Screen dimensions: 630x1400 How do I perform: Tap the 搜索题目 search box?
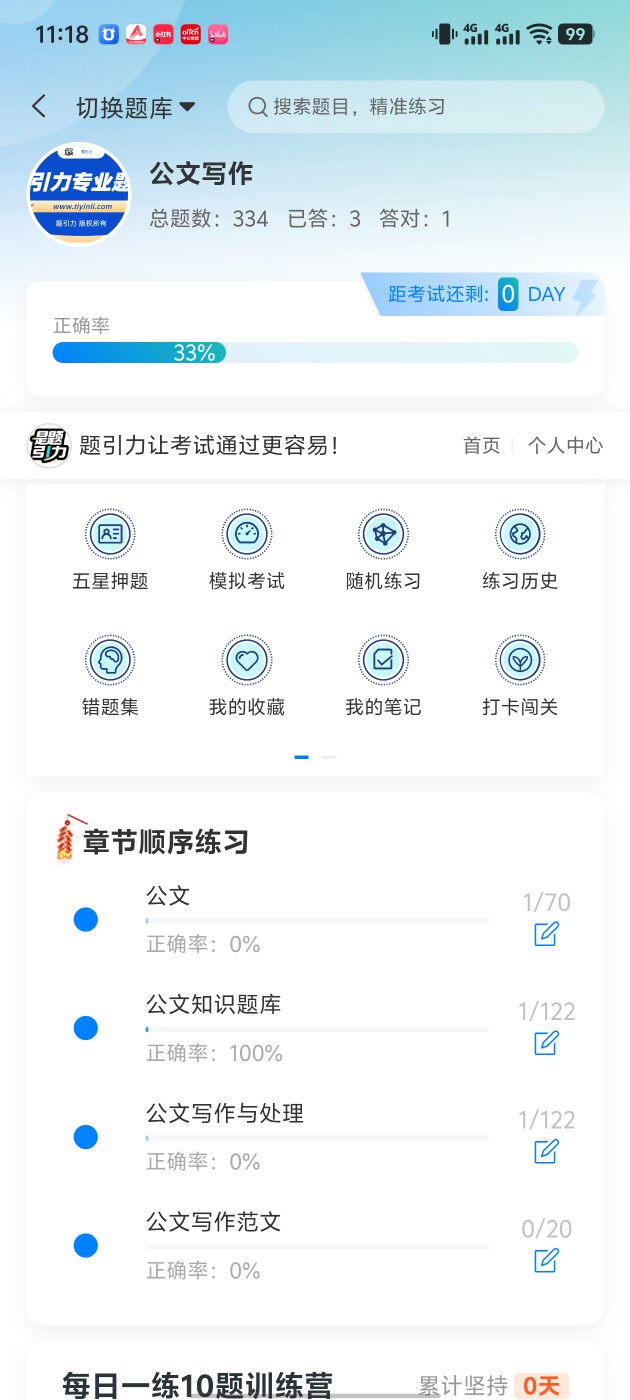[415, 107]
